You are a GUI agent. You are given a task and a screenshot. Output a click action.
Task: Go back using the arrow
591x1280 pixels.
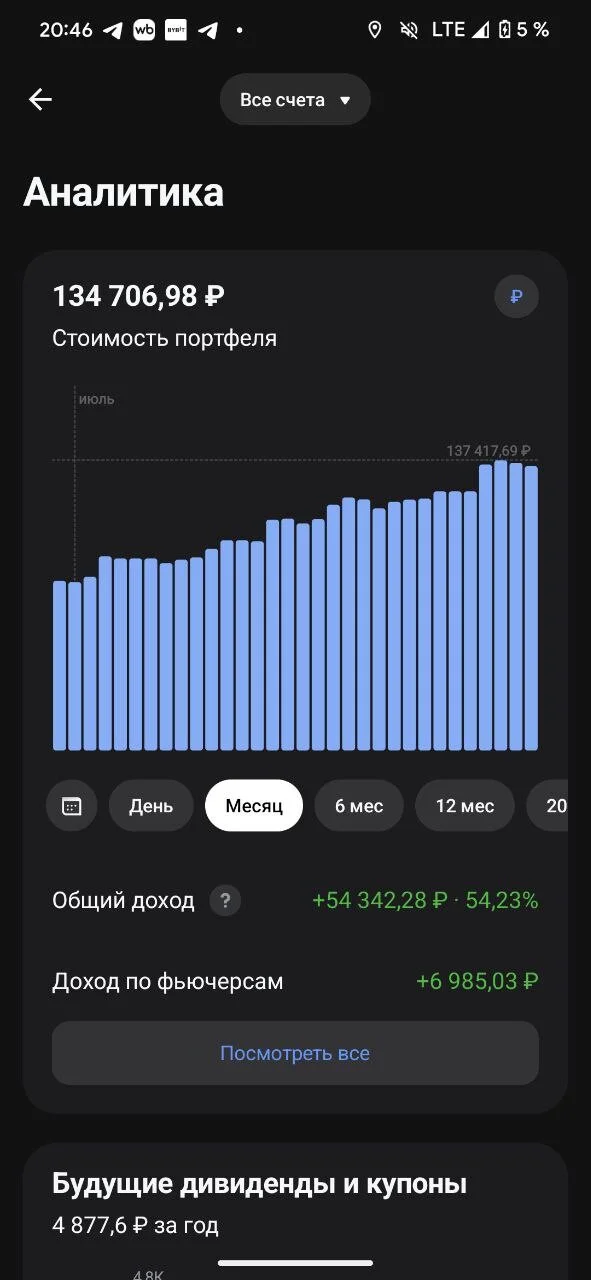tap(40, 99)
